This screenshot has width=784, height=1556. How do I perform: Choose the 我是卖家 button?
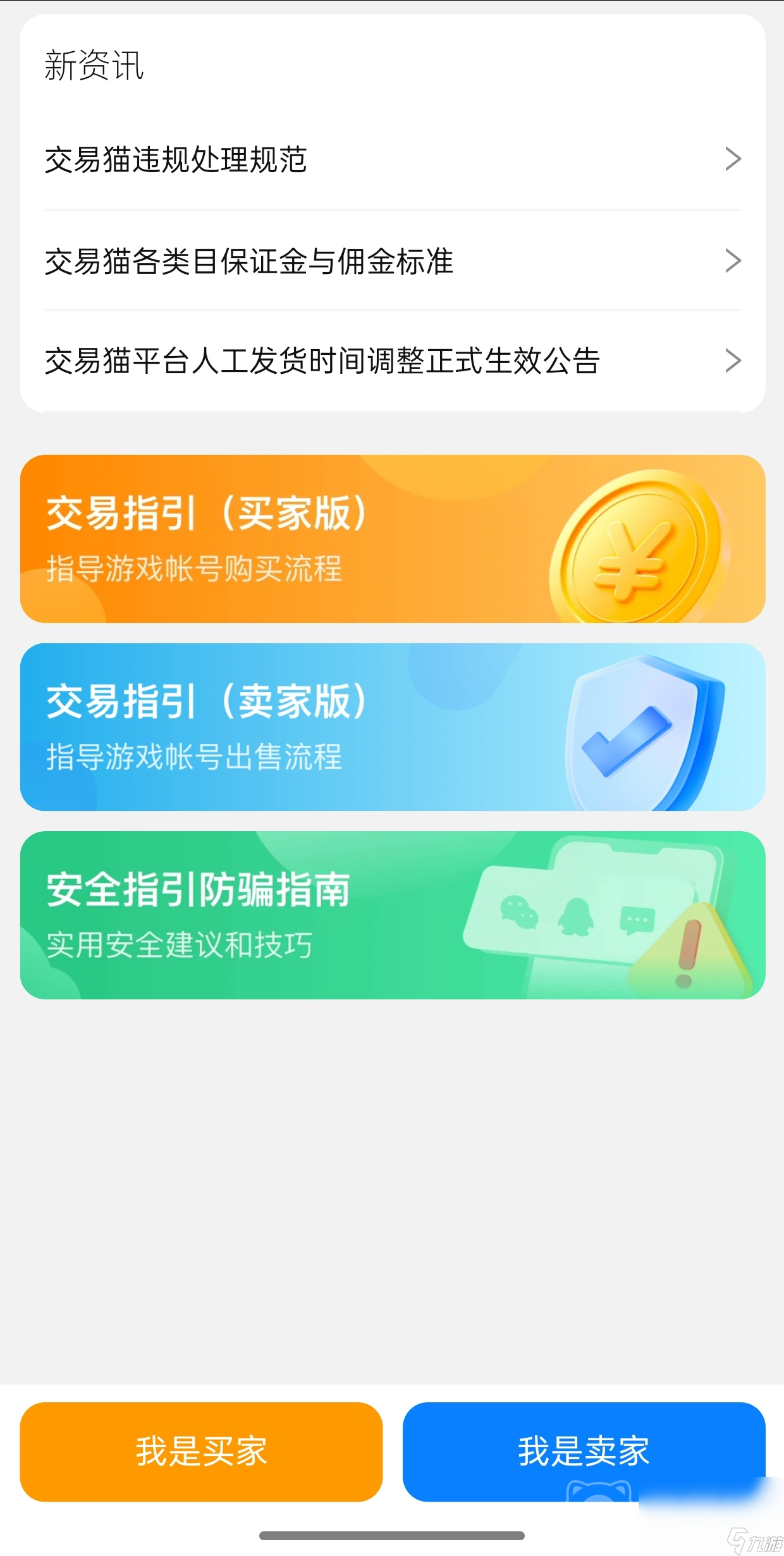[583, 1450]
